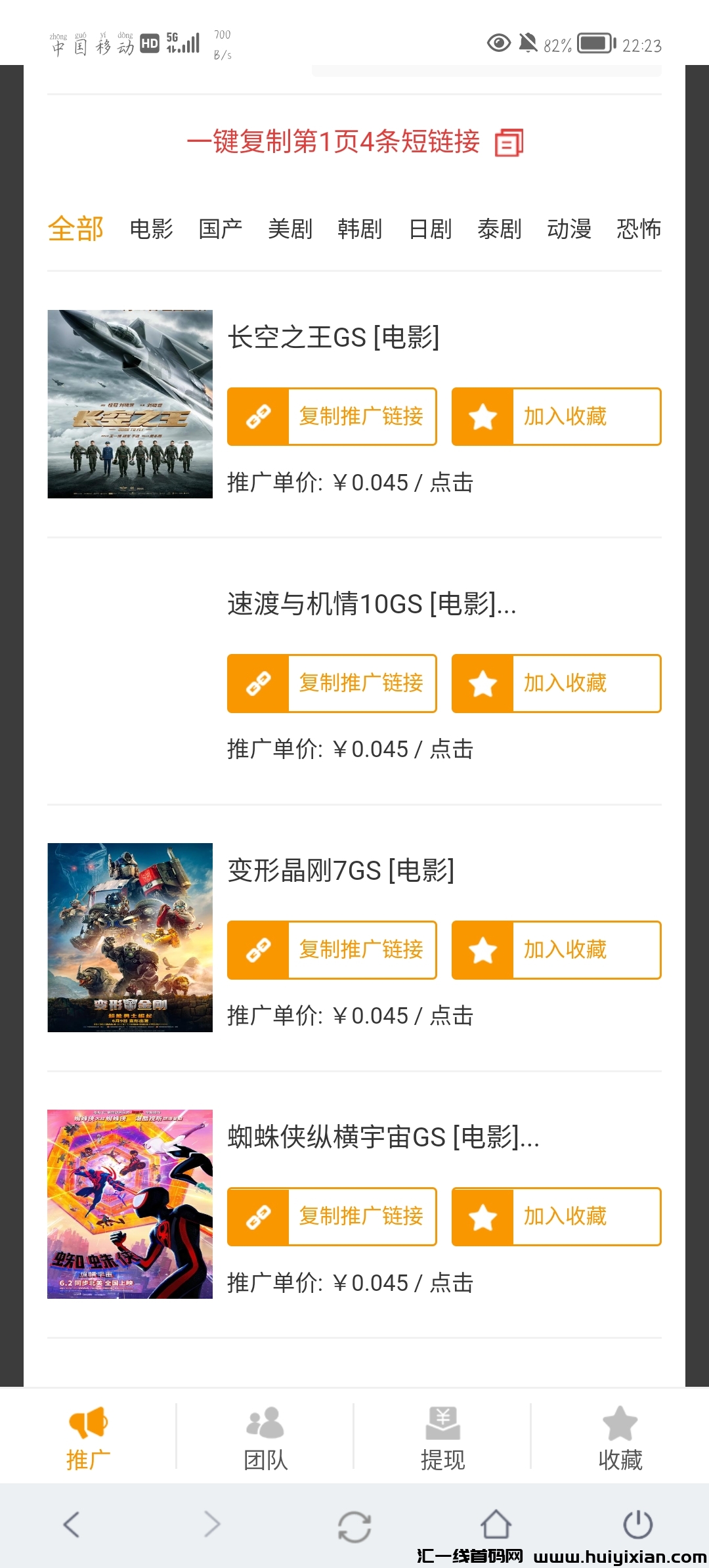Switch to the 韩剧 category tab

click(360, 229)
